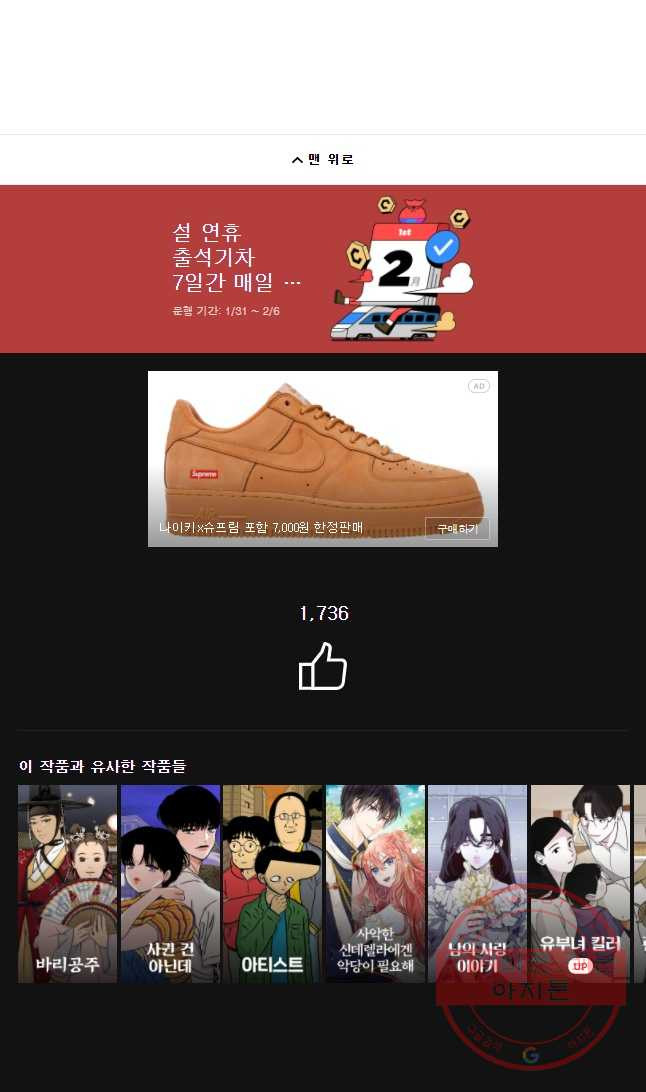Open the webtoon 유부녀 킬러
This screenshot has width=646, height=1092.
click(x=580, y=883)
